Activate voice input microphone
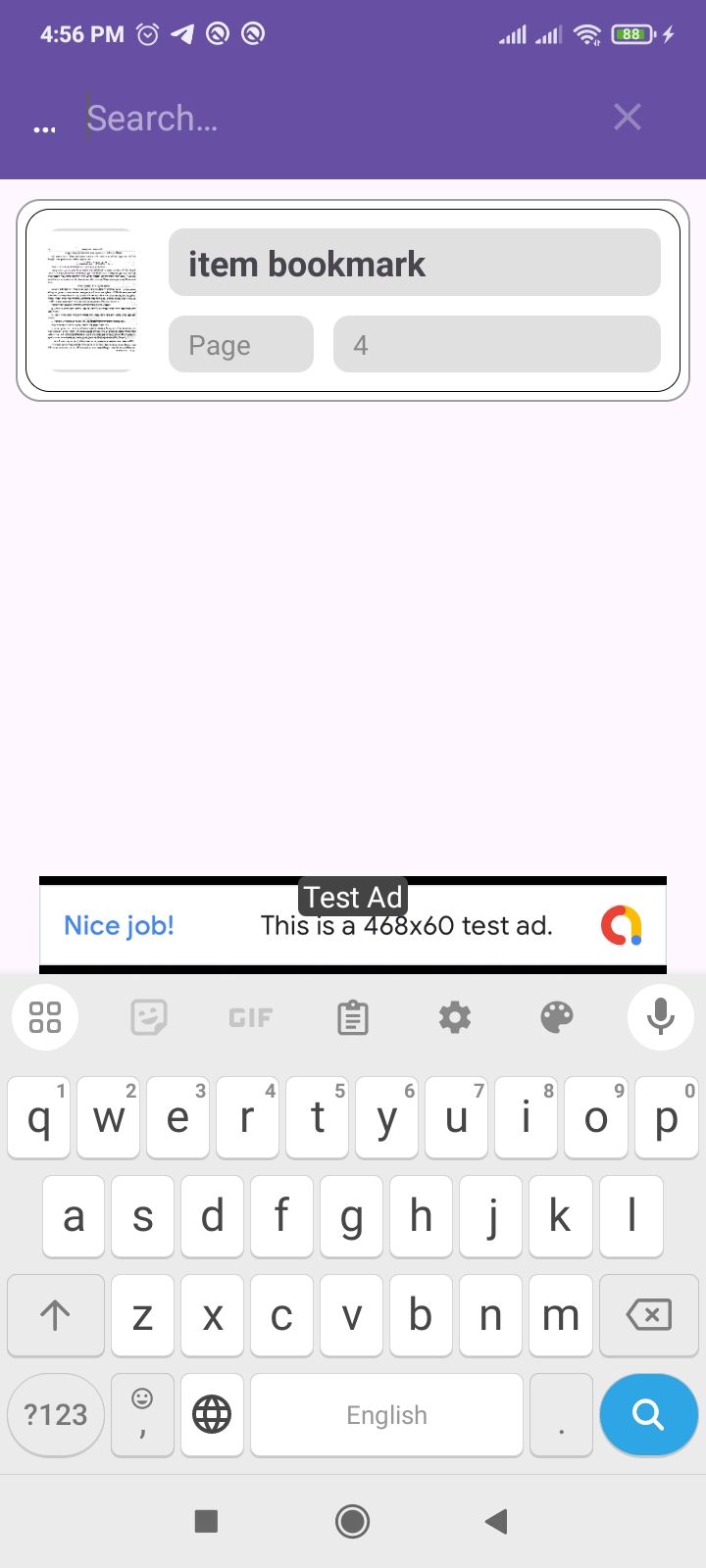 pyautogui.click(x=661, y=1017)
